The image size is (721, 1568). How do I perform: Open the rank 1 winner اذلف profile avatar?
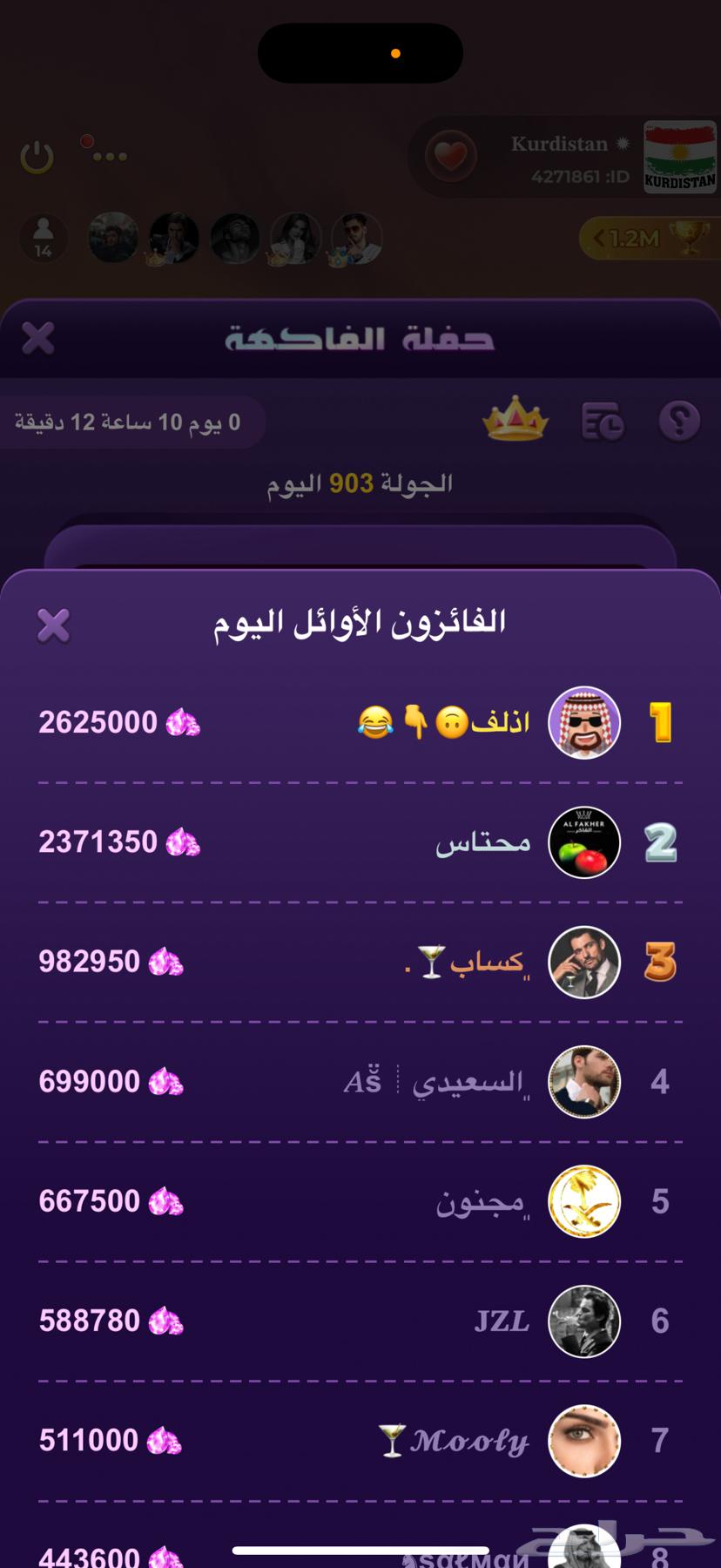[583, 722]
